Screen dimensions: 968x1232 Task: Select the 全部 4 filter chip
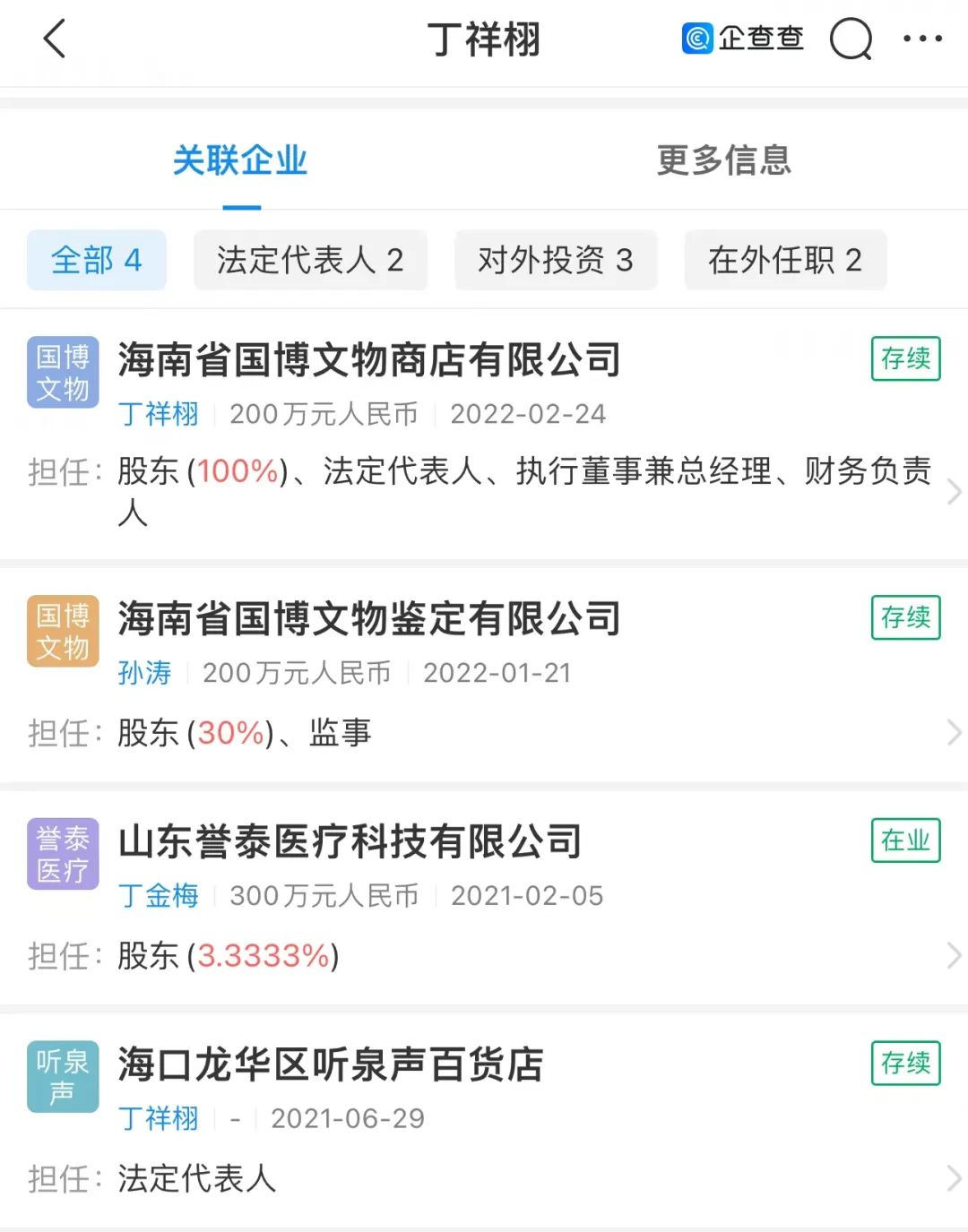point(97,261)
